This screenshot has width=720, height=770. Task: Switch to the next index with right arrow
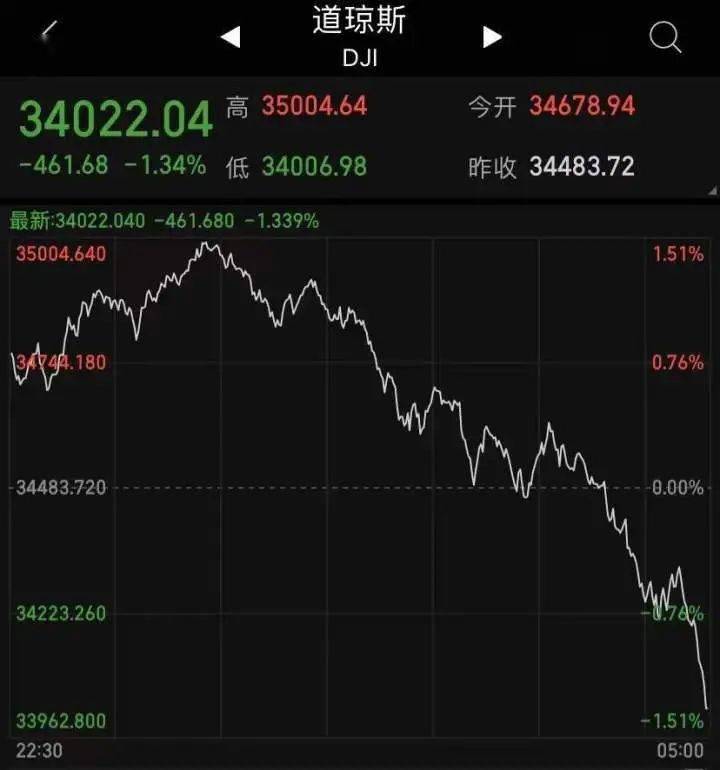491,38
